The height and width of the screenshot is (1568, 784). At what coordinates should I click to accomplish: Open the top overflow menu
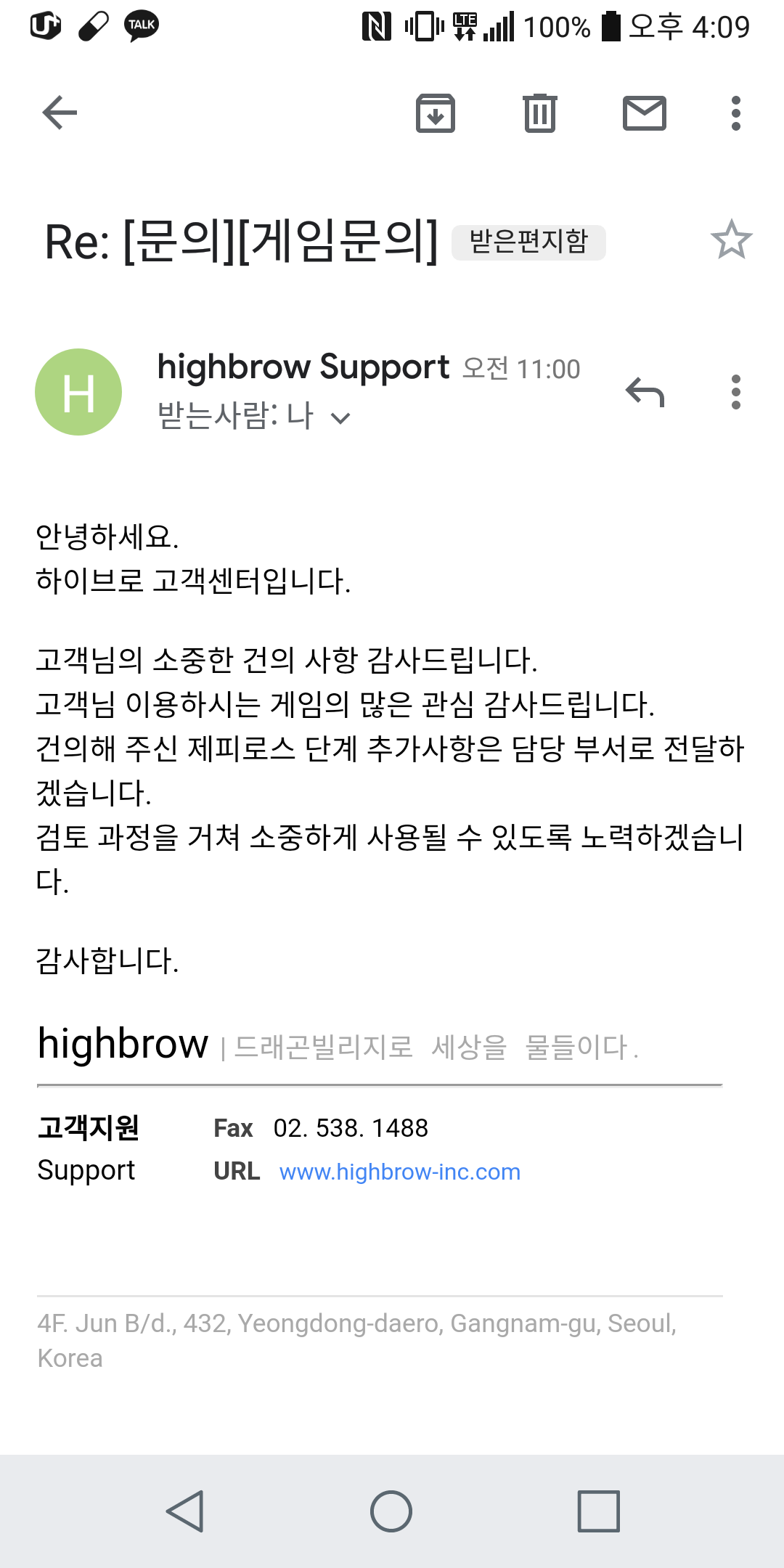tap(735, 113)
